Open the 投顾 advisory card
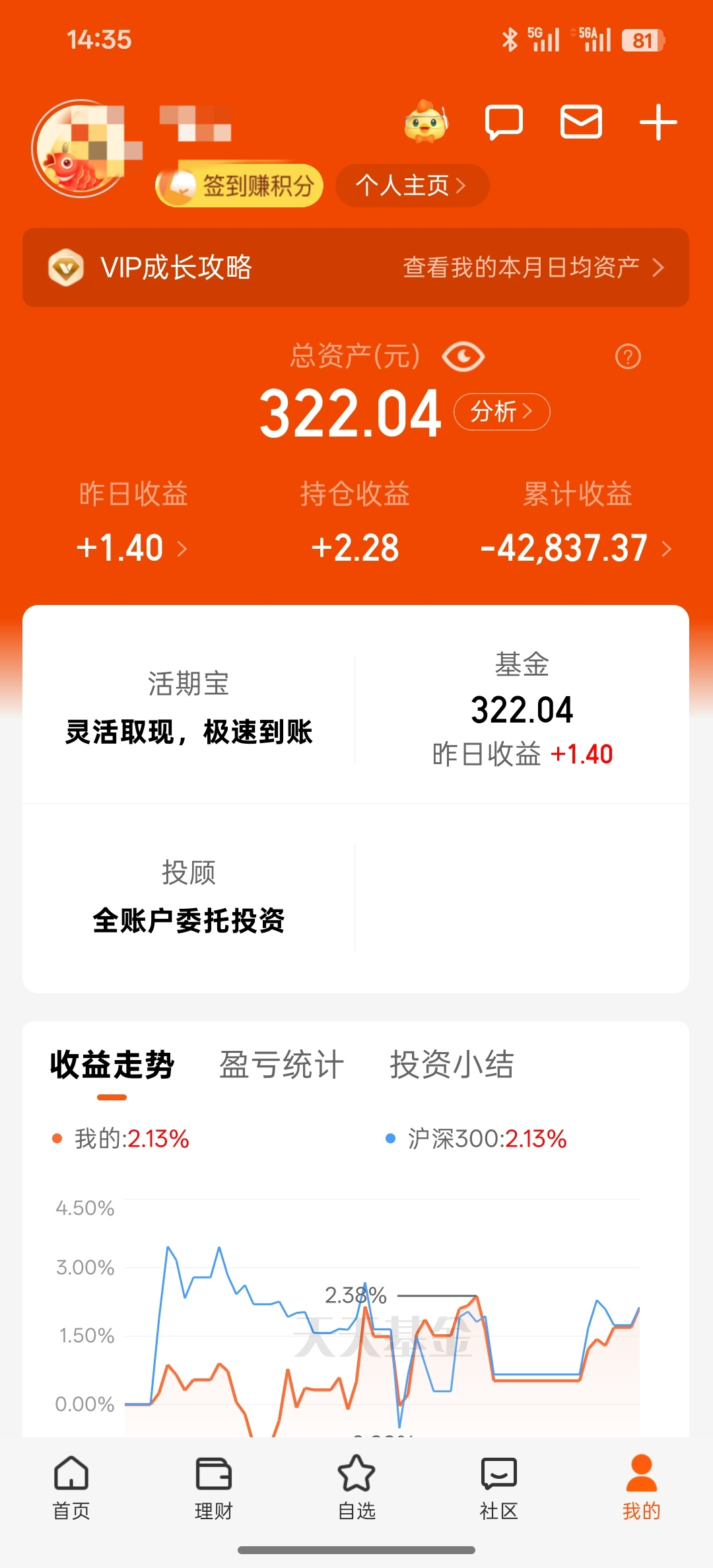 pyautogui.click(x=189, y=896)
